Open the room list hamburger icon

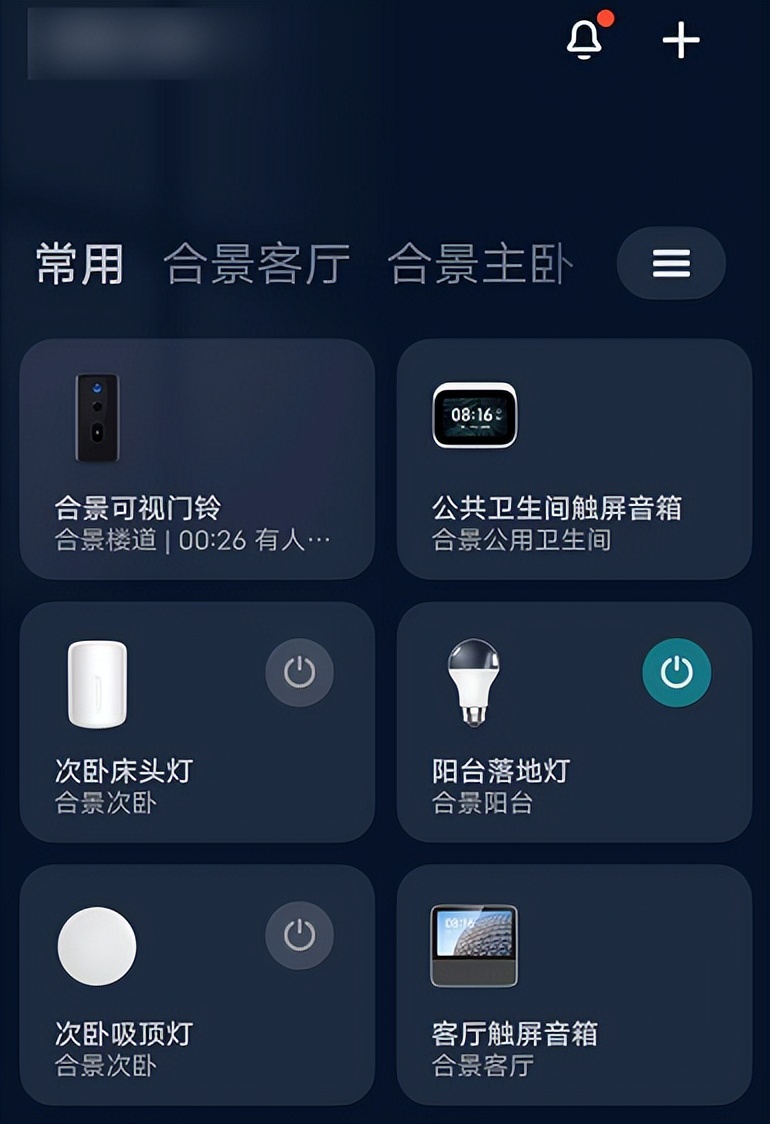670,263
